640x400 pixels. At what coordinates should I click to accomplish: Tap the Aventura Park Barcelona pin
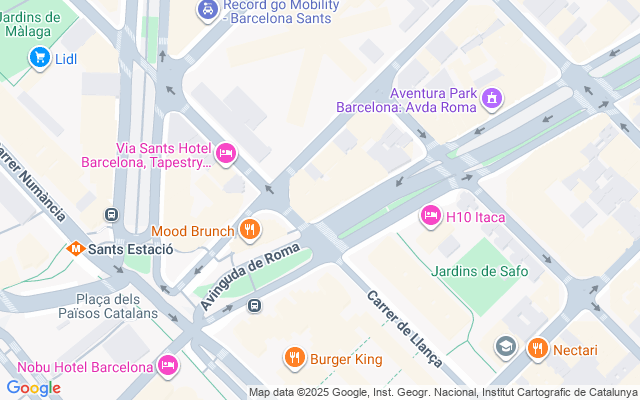pyautogui.click(x=491, y=98)
